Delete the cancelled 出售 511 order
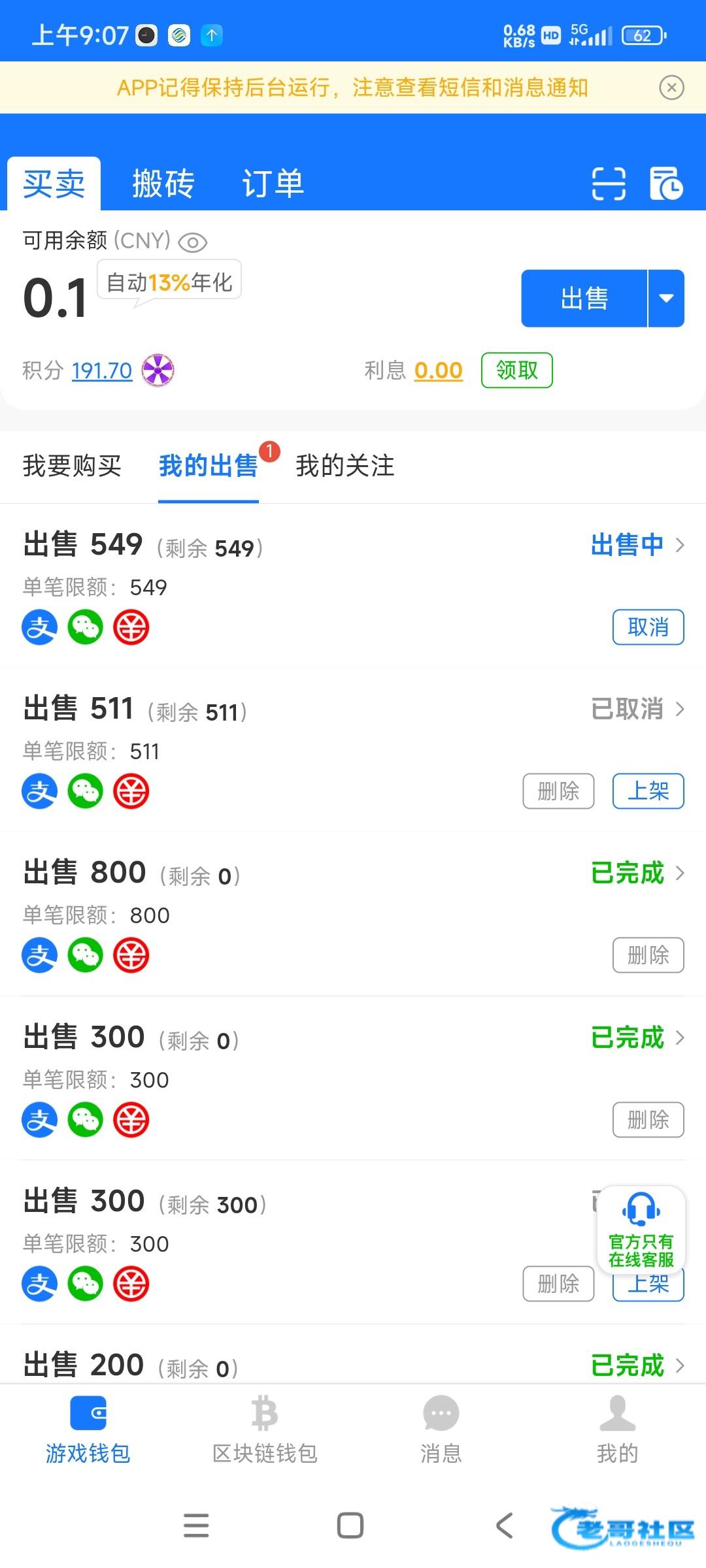The width and height of the screenshot is (706, 1568). tap(558, 791)
